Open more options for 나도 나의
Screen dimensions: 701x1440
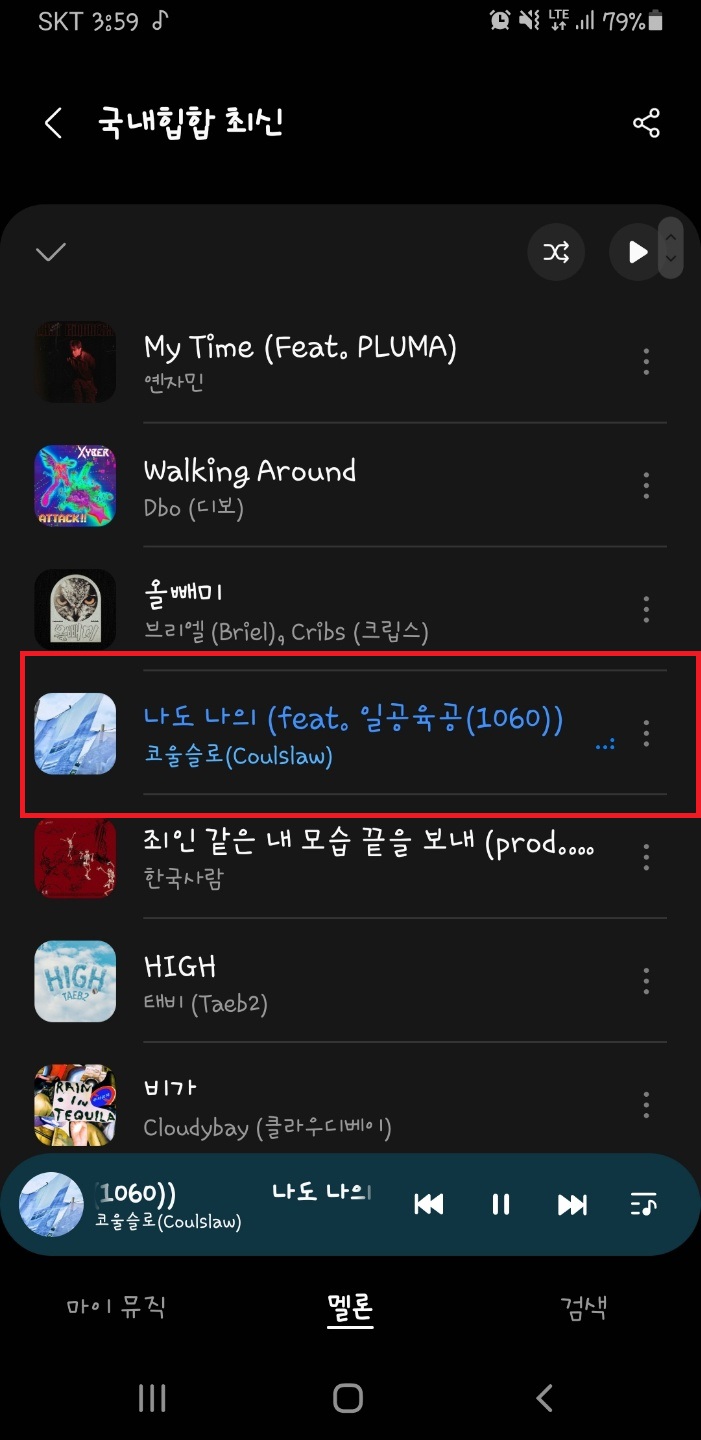coord(646,733)
